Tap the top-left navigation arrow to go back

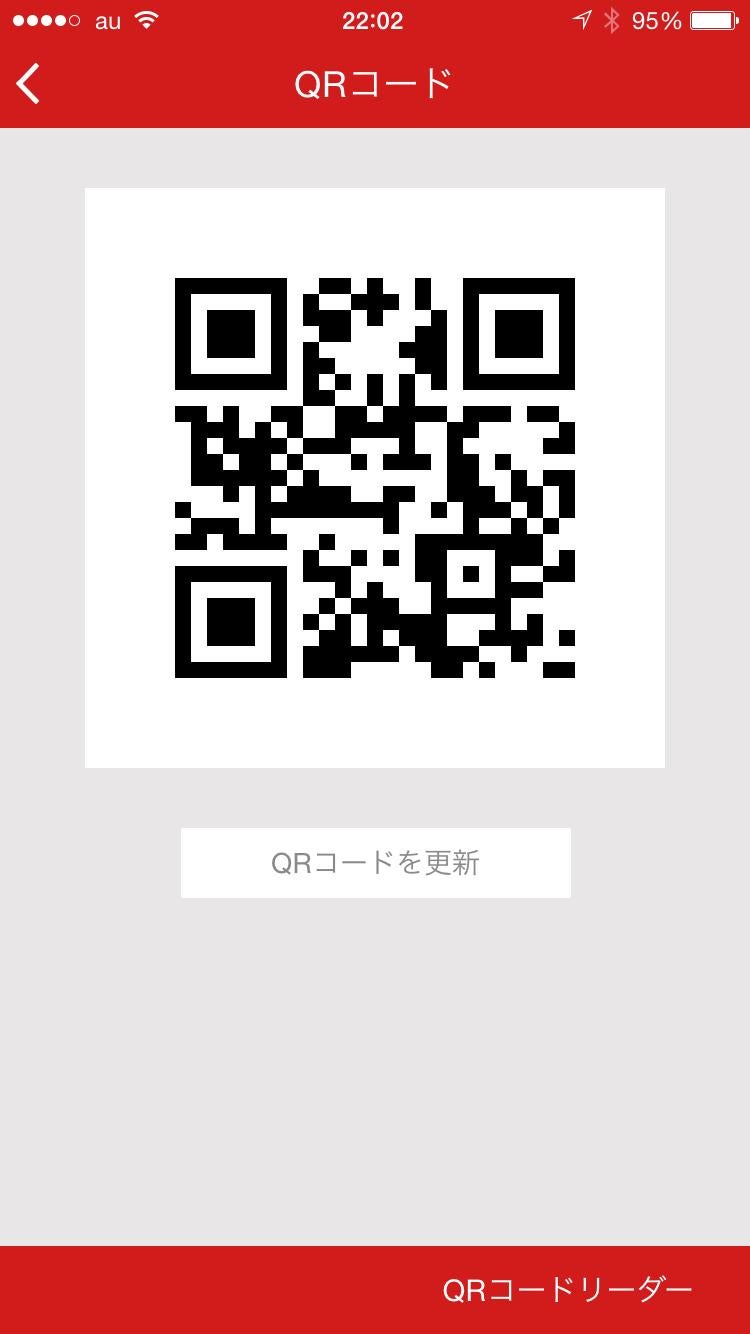click(x=27, y=84)
